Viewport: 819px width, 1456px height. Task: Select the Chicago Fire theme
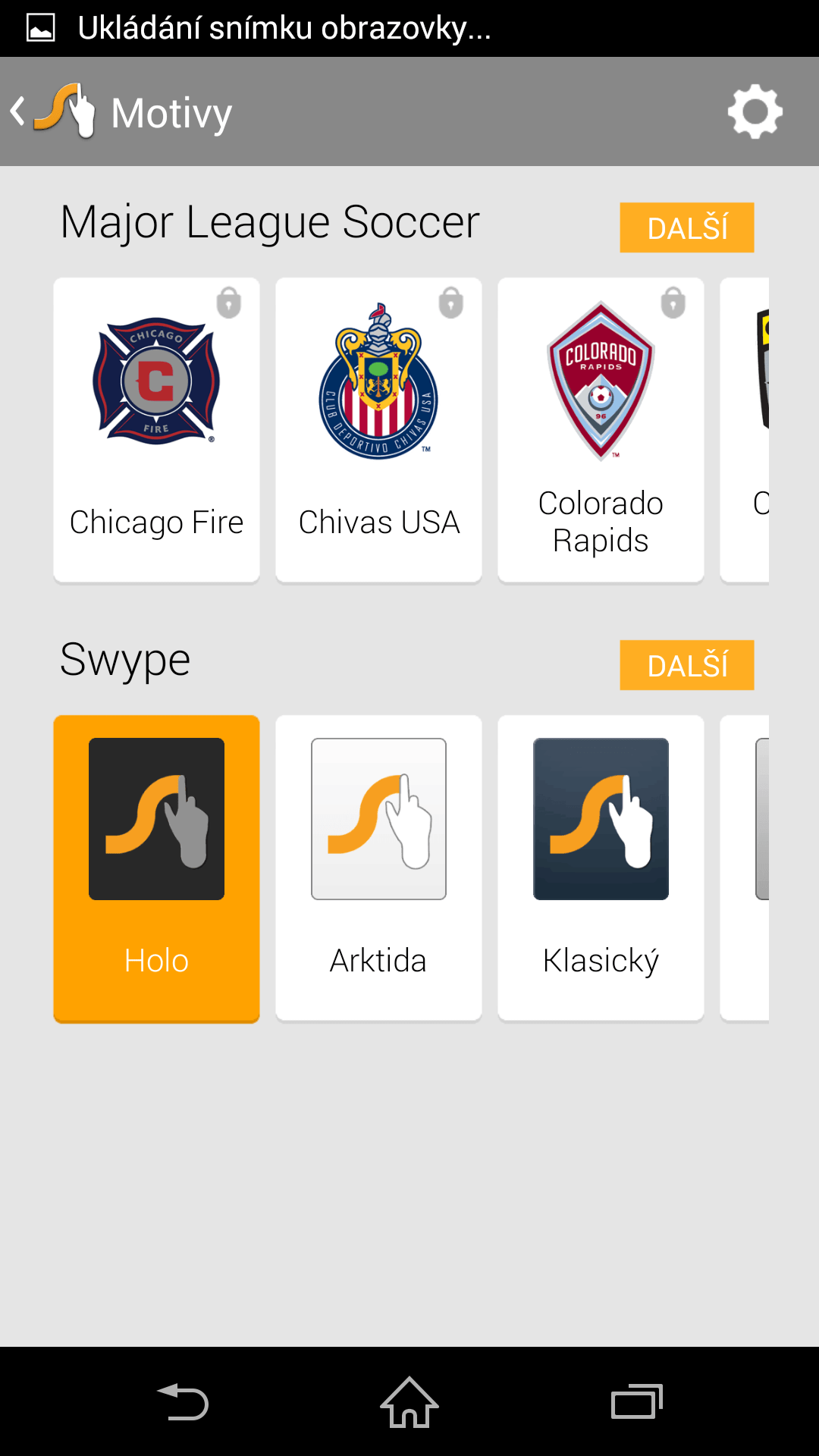coord(156,430)
